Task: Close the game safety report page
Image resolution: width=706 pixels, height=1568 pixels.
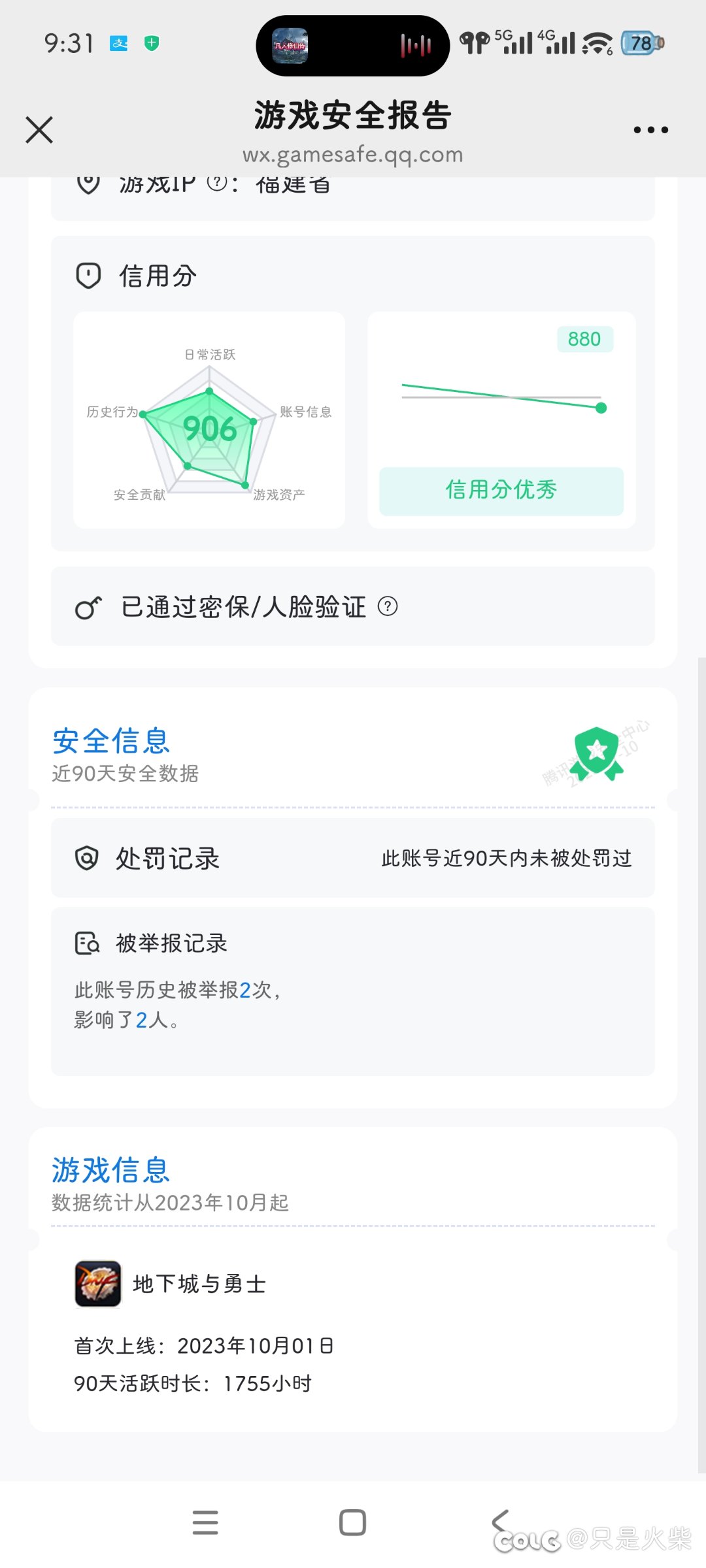Action: click(39, 129)
